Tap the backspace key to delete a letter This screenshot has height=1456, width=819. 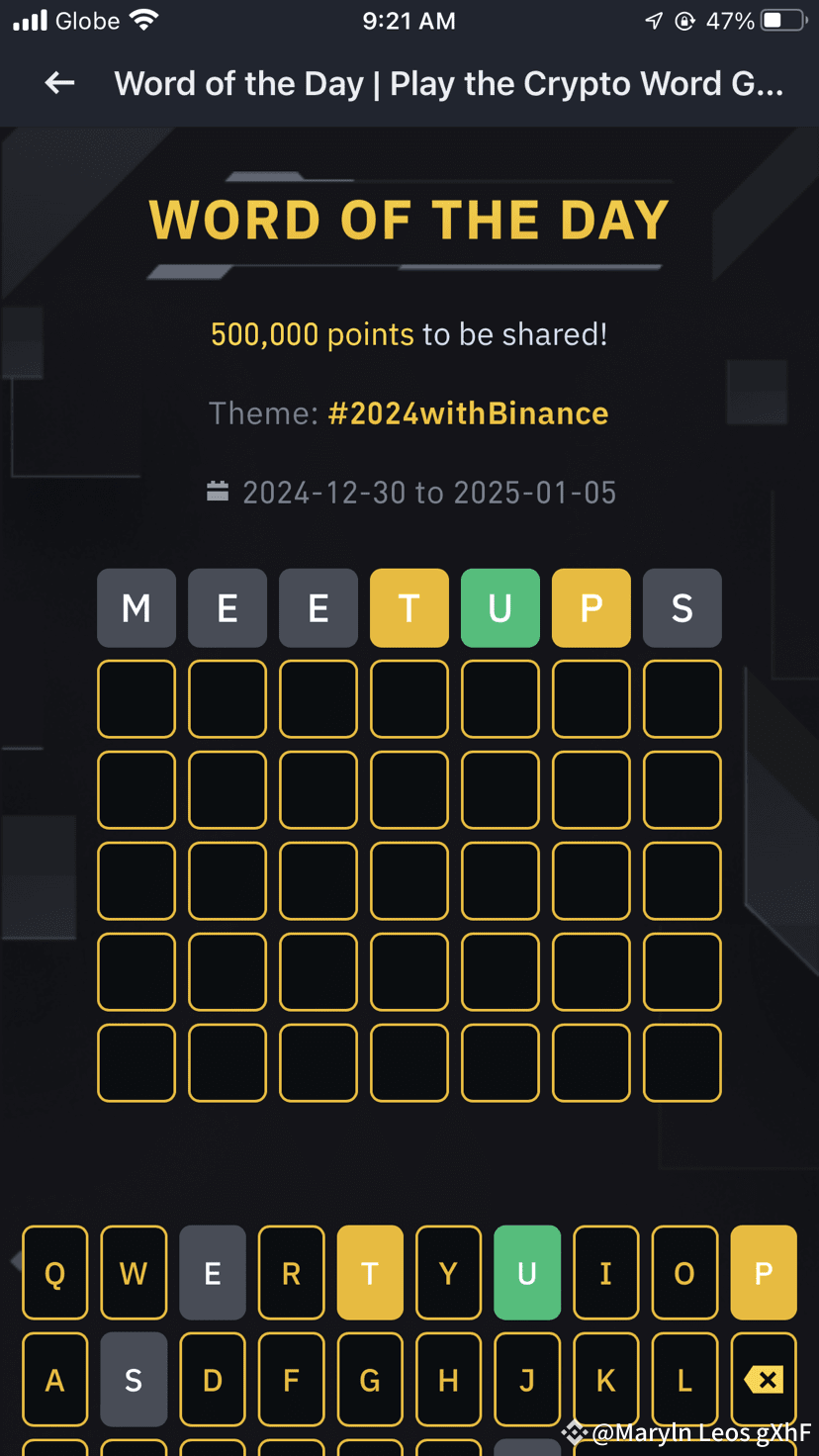click(x=763, y=1379)
